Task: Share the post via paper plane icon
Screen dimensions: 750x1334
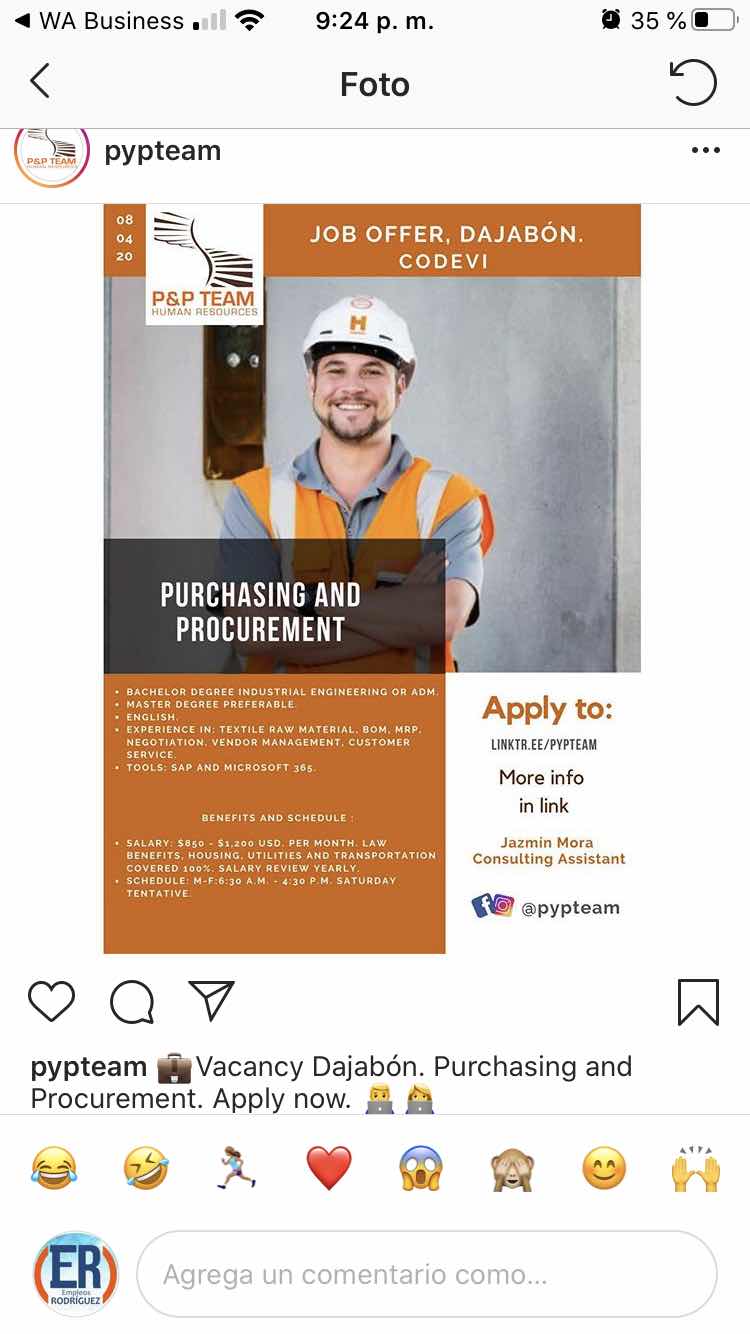Action: coord(211,1001)
